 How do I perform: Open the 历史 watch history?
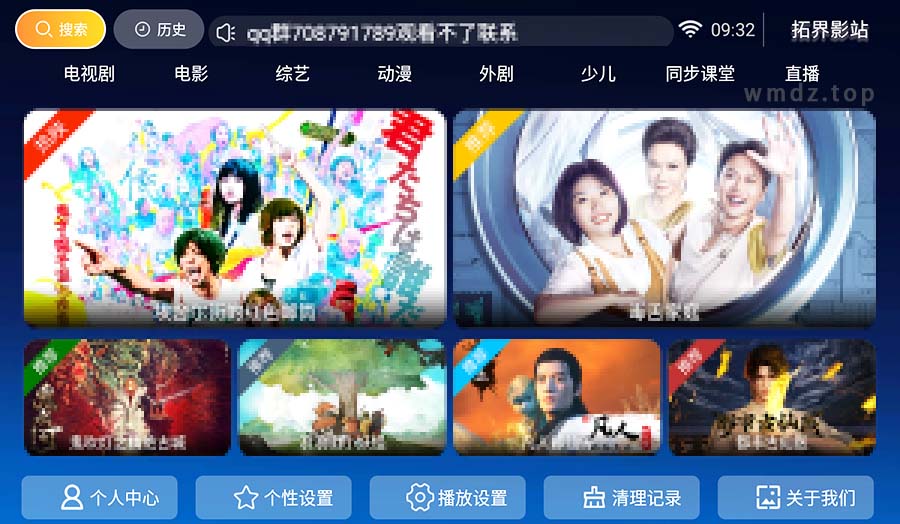(x=159, y=30)
